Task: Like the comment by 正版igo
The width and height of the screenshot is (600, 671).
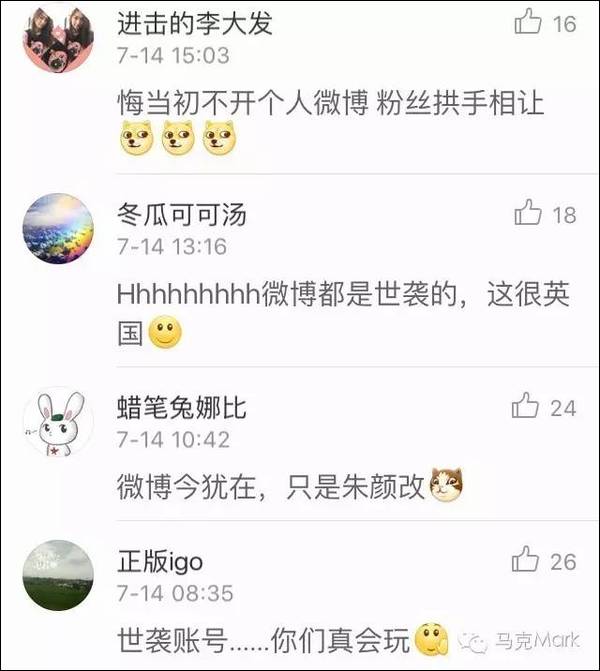Action: click(x=526, y=558)
